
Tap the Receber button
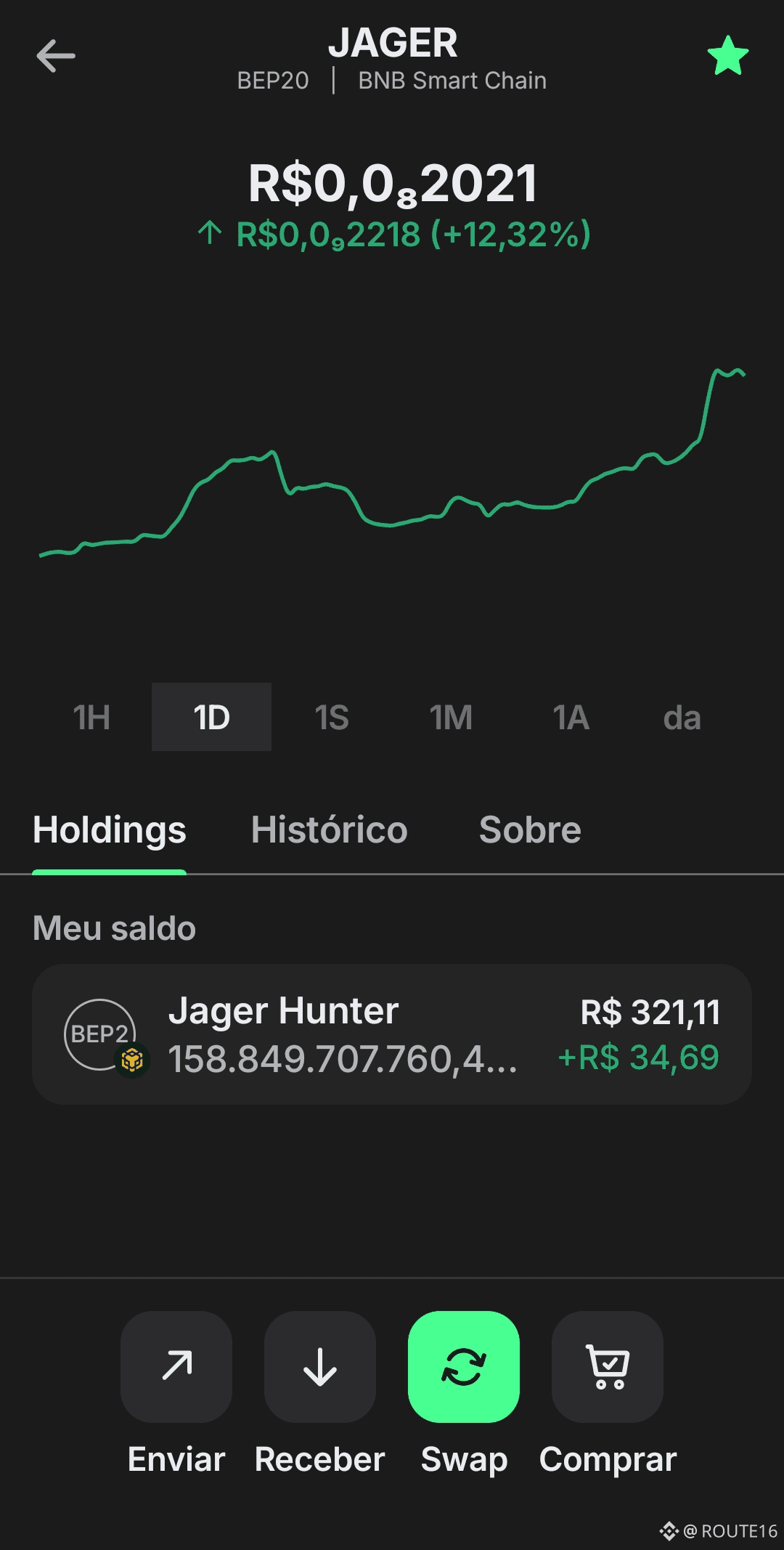pos(320,1367)
